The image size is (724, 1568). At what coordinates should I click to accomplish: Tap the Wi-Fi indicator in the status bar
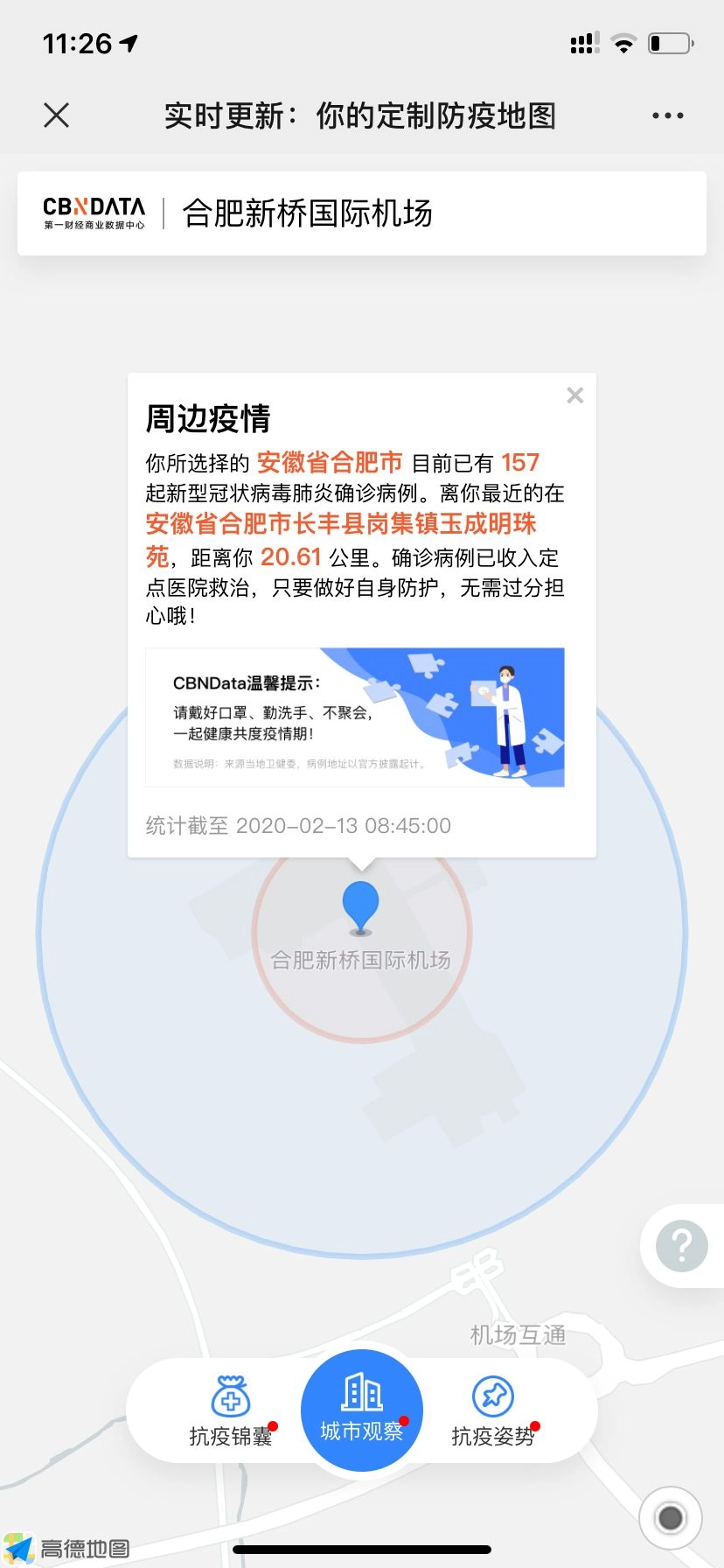pyautogui.click(x=623, y=41)
